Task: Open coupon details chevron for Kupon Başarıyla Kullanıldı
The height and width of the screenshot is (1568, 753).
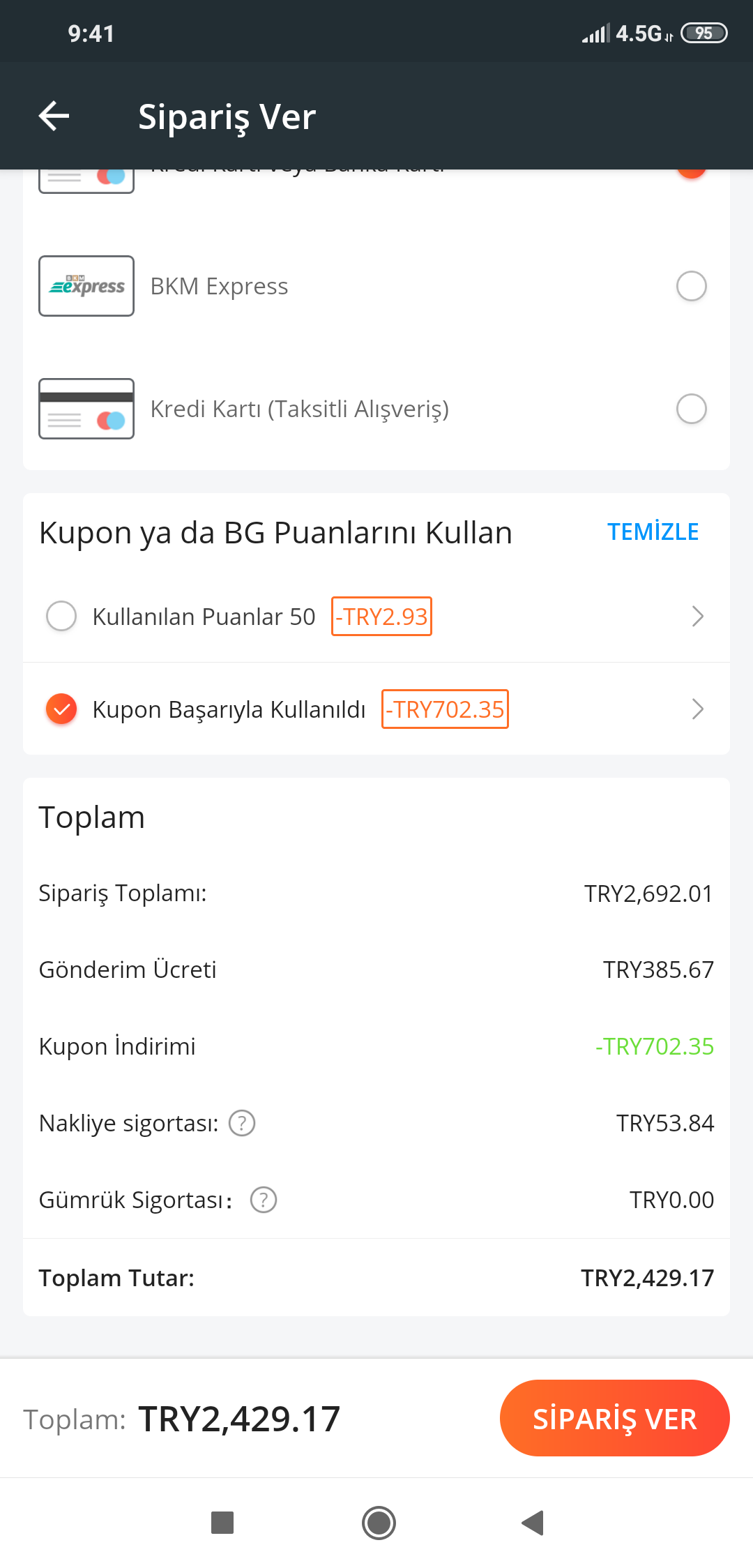Action: pos(697,709)
